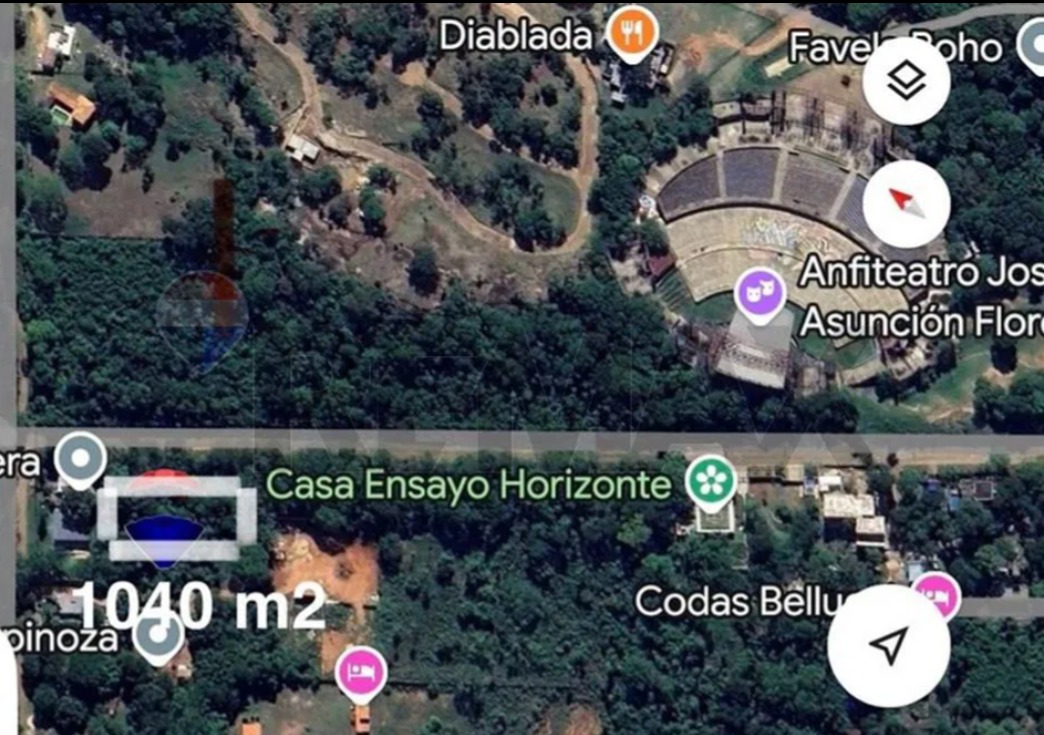The image size is (1044, 735).
Task: Open the map layers button
Action: pos(906,82)
